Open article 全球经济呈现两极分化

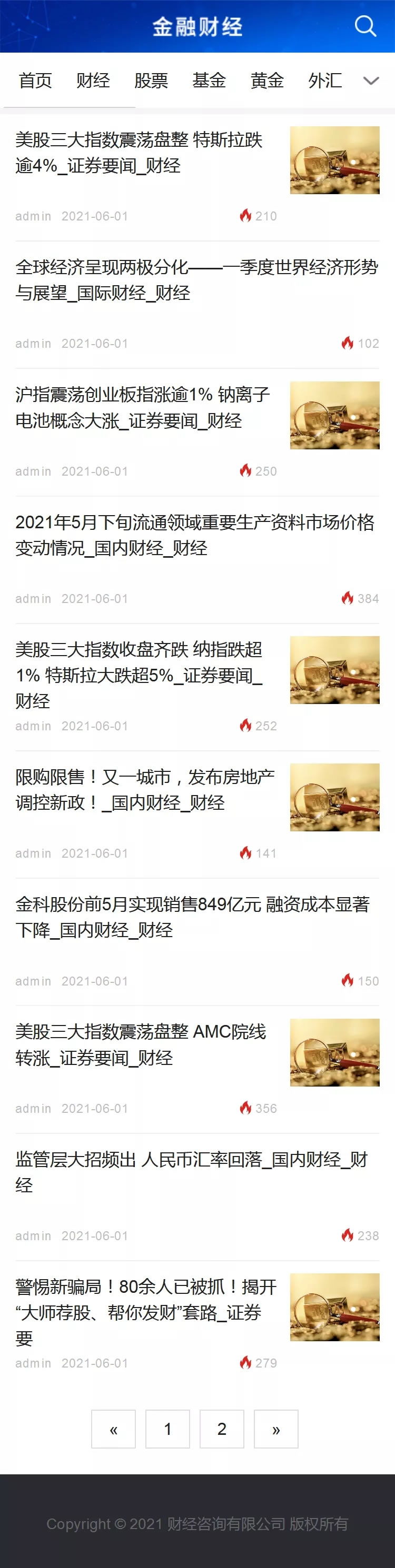196,280
